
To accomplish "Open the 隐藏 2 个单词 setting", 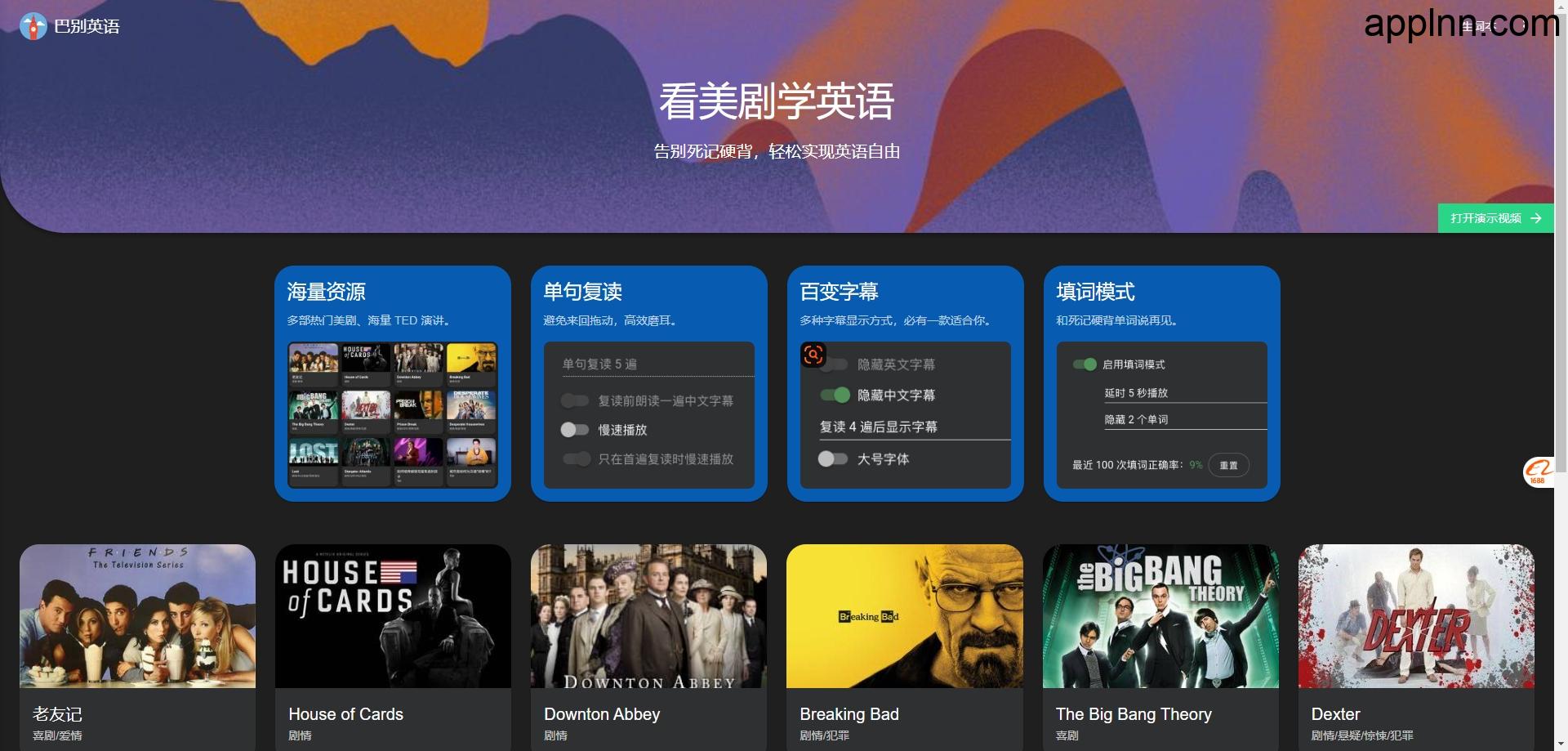I will point(1184,420).
